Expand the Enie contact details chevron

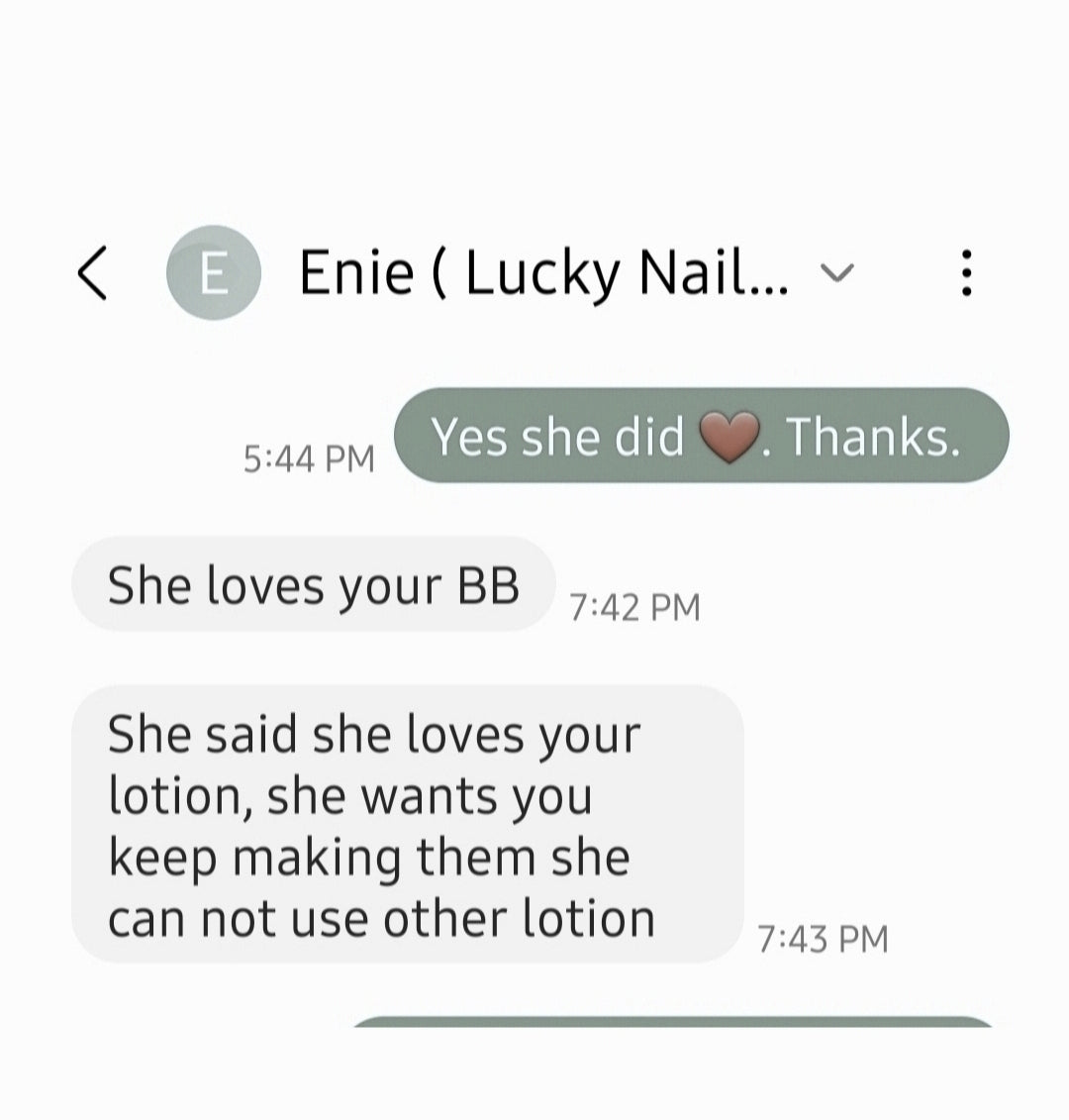coord(837,274)
